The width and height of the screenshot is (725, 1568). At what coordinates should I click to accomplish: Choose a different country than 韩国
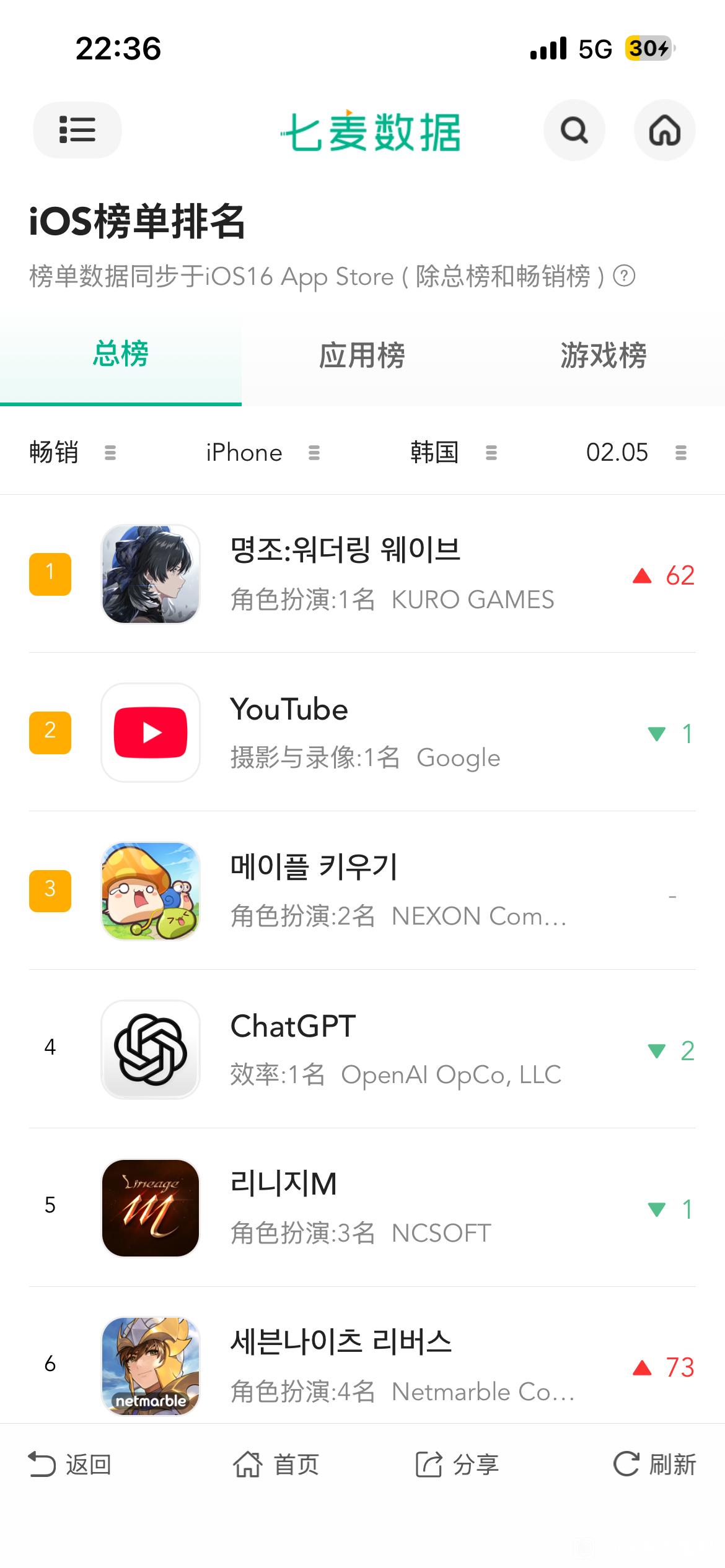click(453, 453)
